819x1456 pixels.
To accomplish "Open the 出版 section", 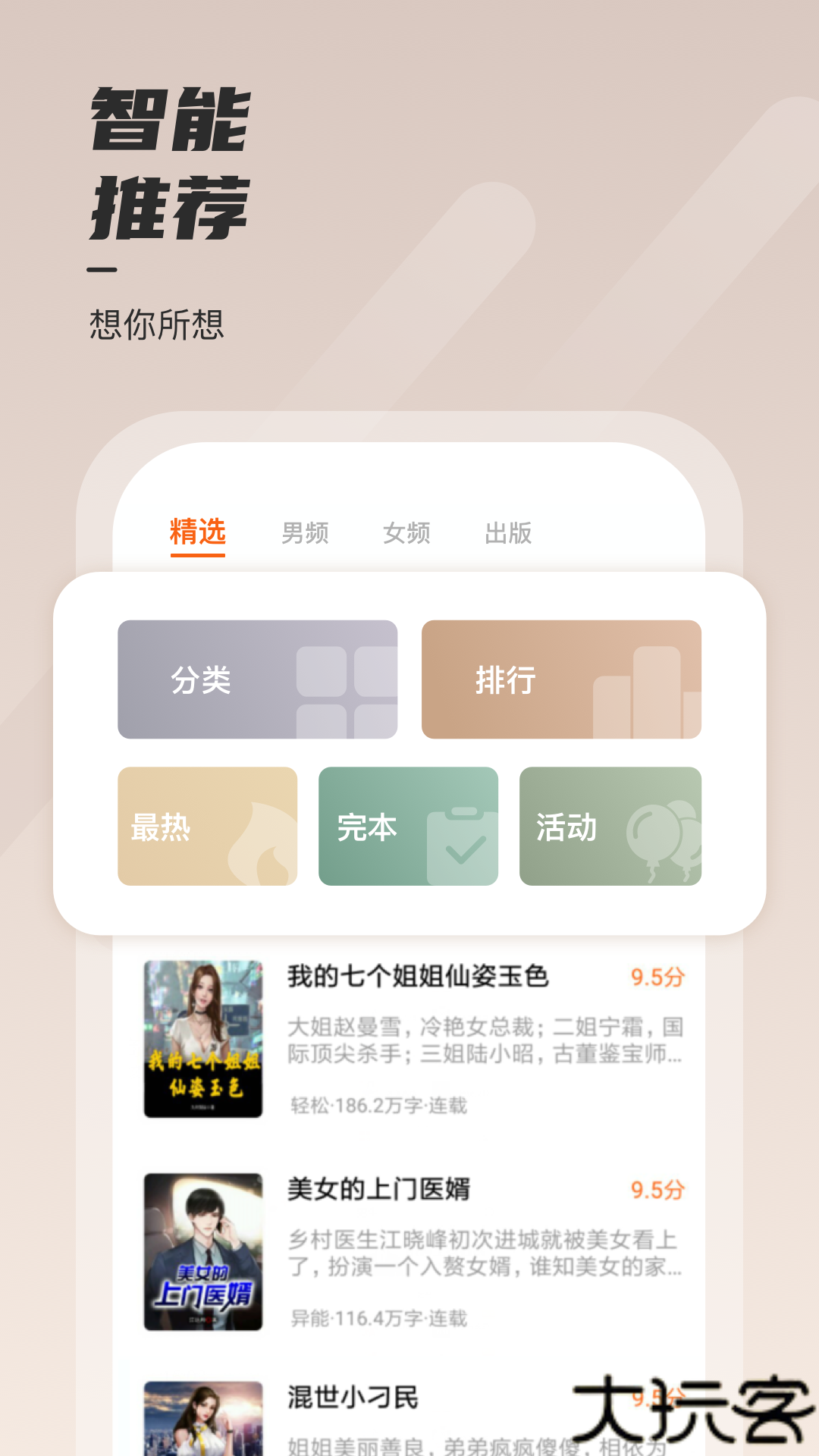I will (x=510, y=534).
